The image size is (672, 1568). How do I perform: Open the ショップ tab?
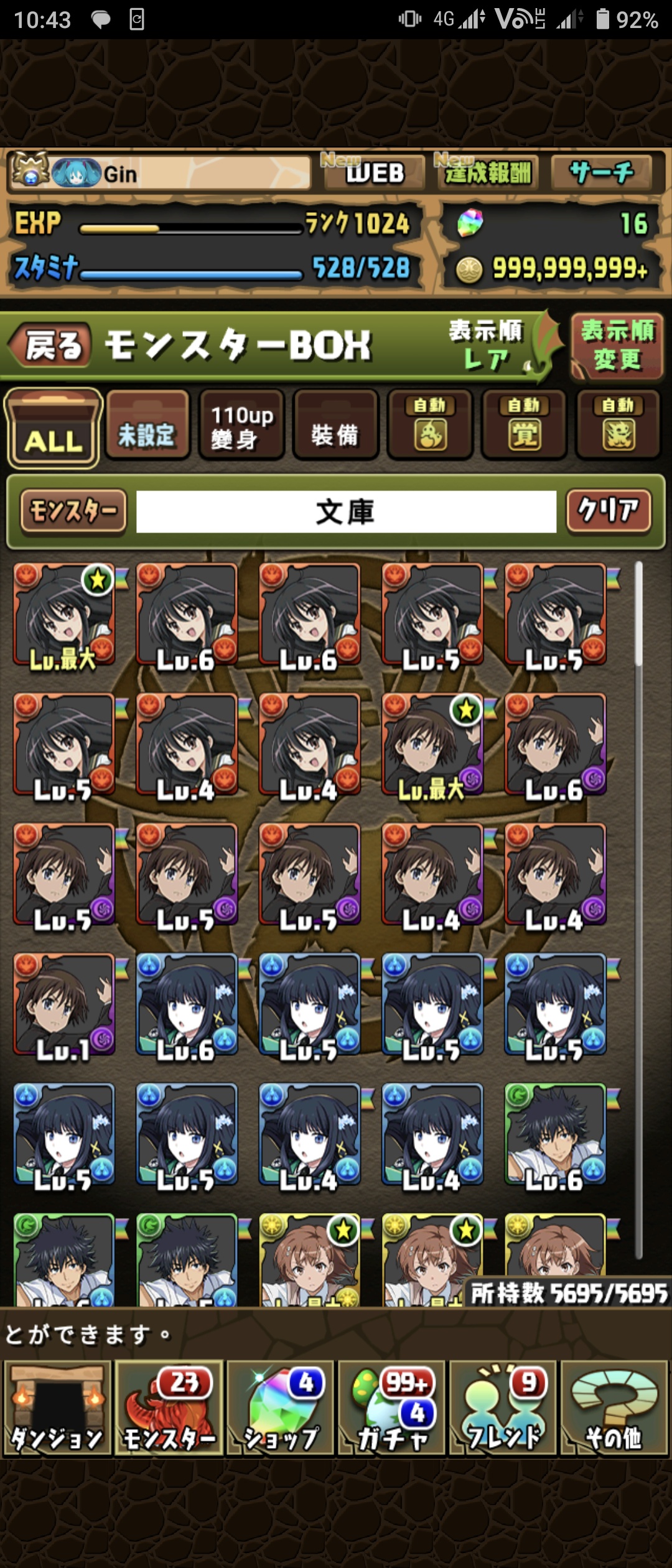[x=281, y=1407]
